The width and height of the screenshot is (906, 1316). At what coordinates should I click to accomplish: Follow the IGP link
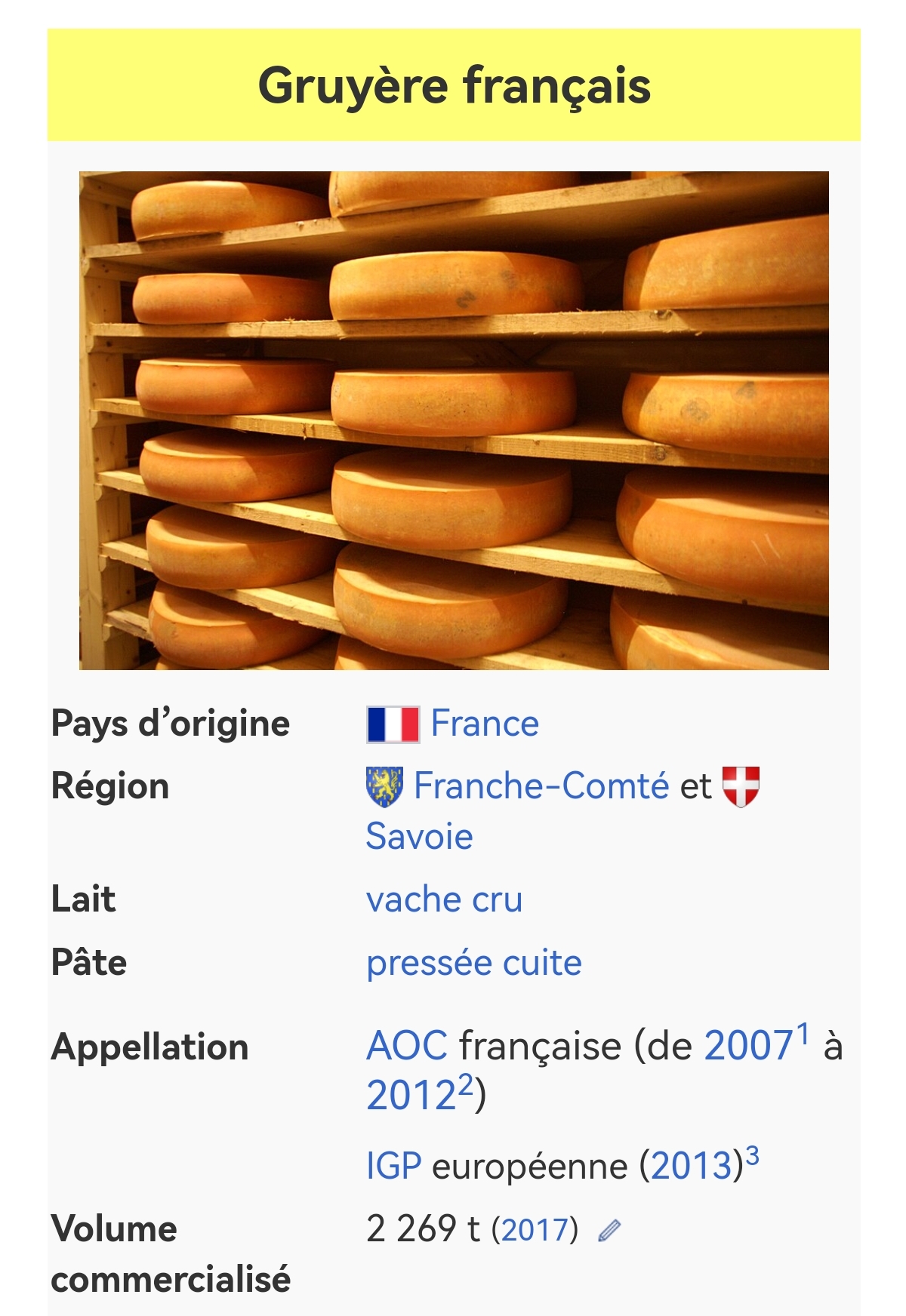coord(393,1166)
